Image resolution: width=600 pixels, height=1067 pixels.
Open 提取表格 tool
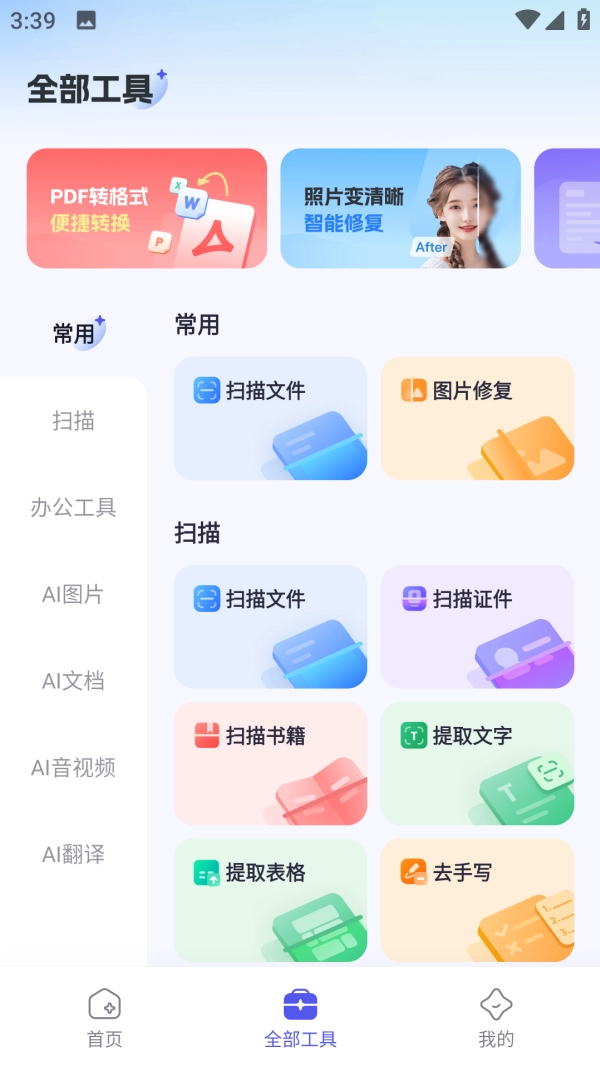(x=270, y=900)
